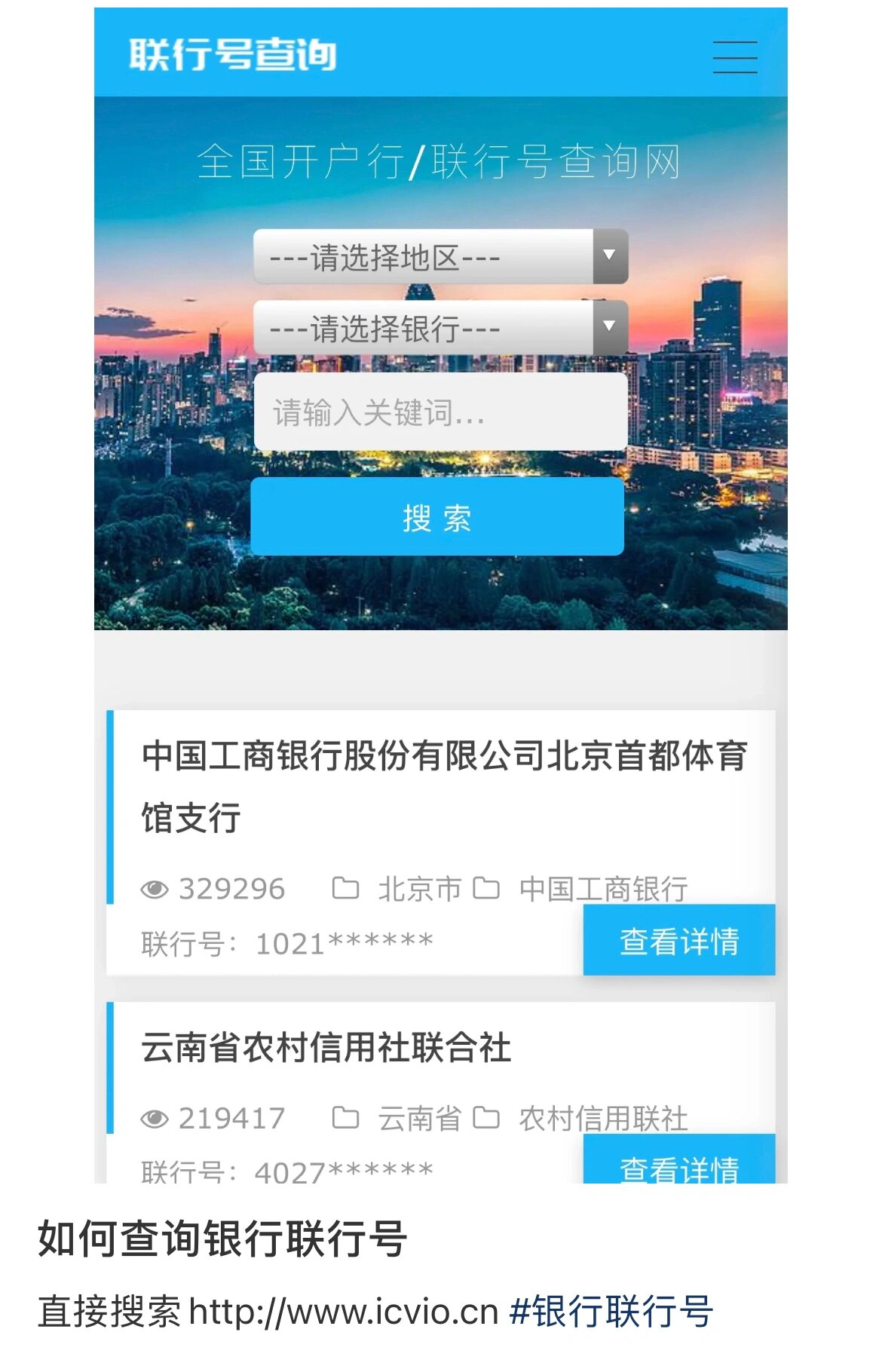This screenshot has height=1372, width=882.
Task: Open the hamburger navigation menu
Action: [734, 57]
